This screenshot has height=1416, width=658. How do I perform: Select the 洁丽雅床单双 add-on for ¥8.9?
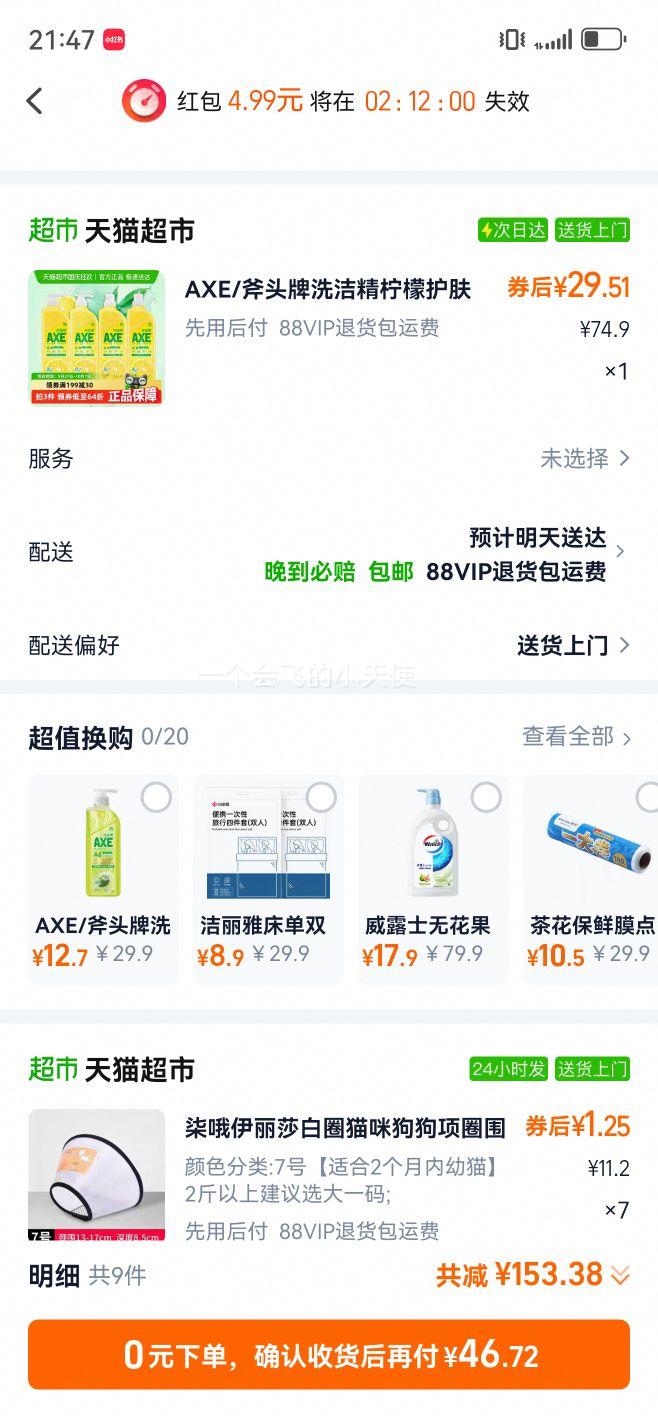pos(321,797)
